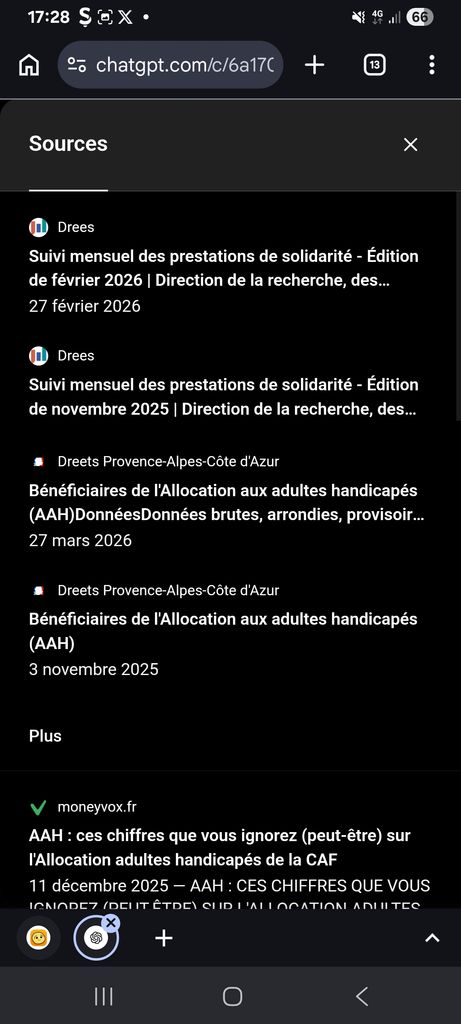Open recent apps from the navigation bar
Viewport: 461px width, 1024px height.
tap(104, 997)
